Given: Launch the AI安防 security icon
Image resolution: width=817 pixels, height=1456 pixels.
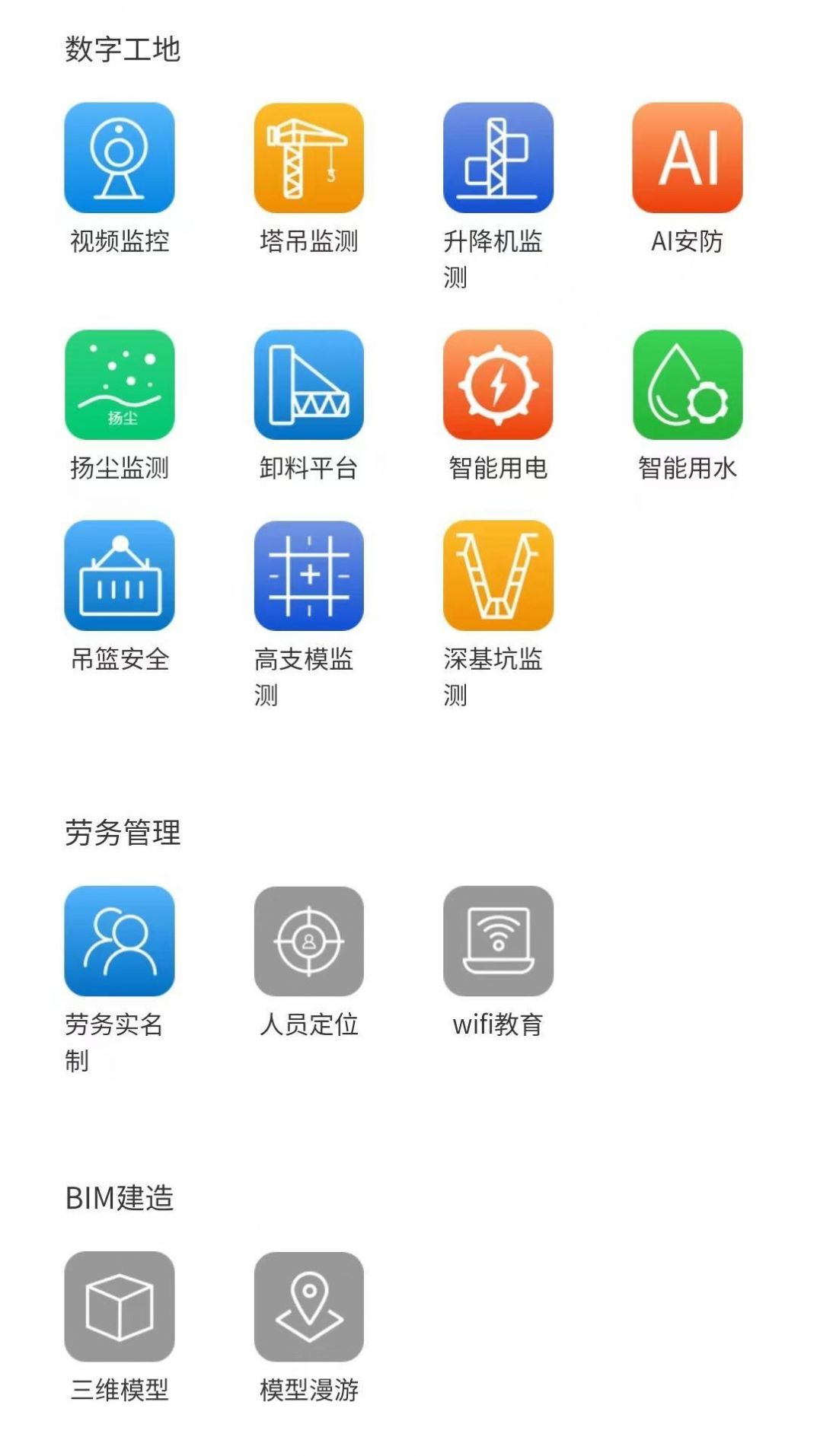Looking at the screenshot, I should click(688, 158).
